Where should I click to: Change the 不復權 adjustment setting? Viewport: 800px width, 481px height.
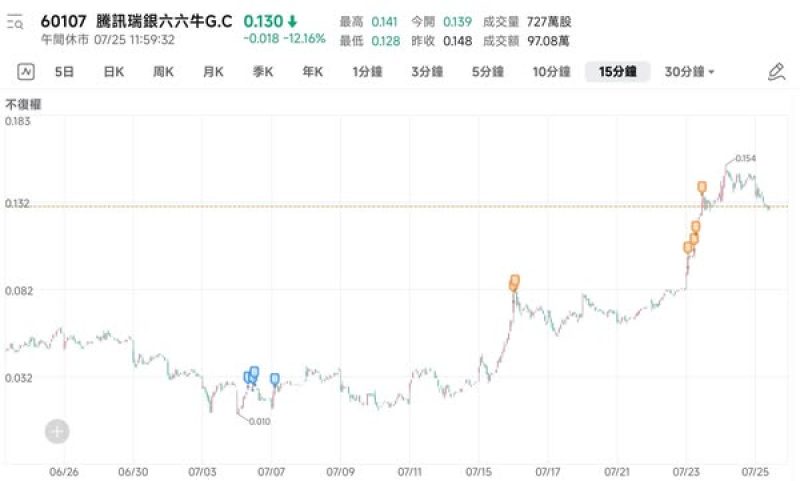pyautogui.click(x=22, y=103)
